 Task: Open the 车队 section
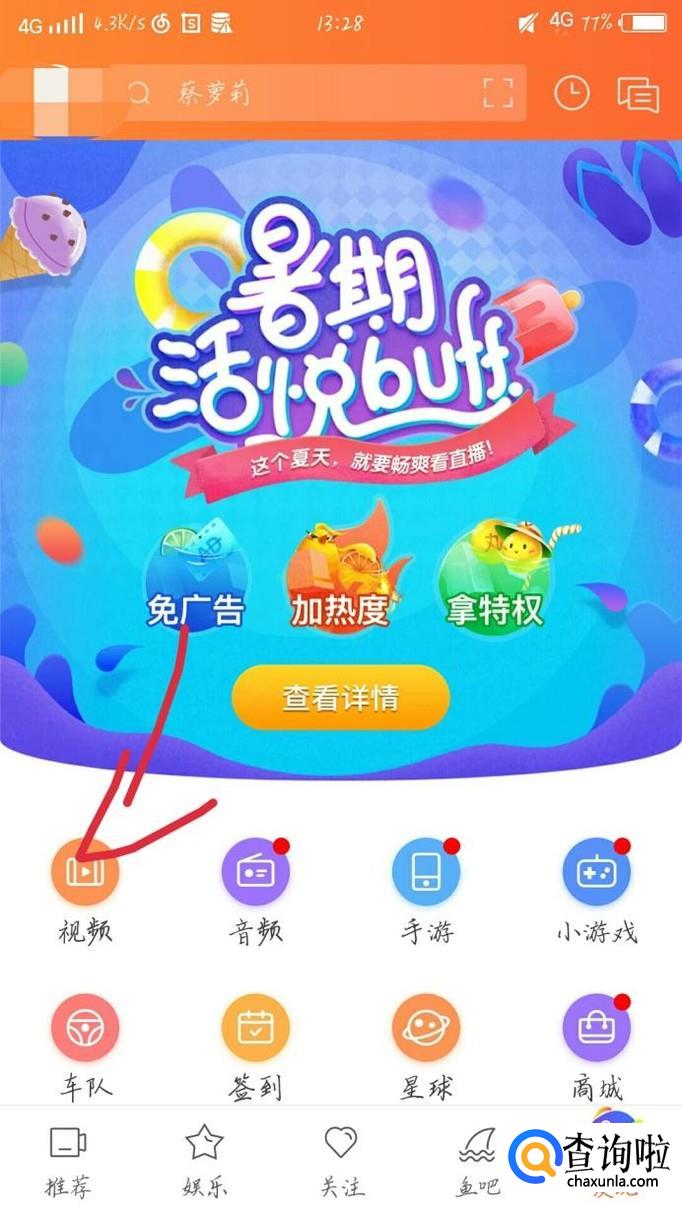[85, 1028]
